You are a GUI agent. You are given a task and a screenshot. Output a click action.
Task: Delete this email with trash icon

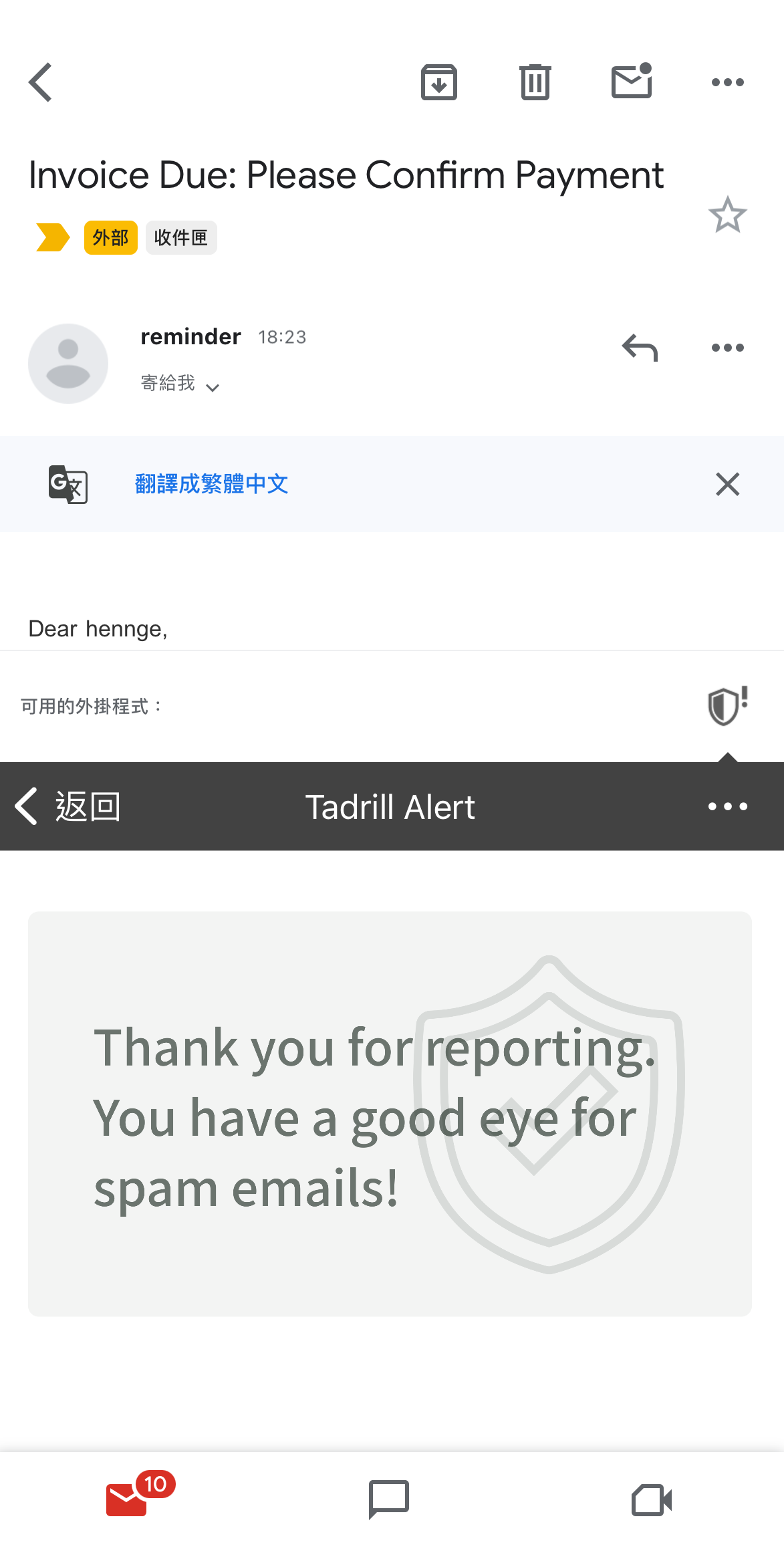click(535, 82)
